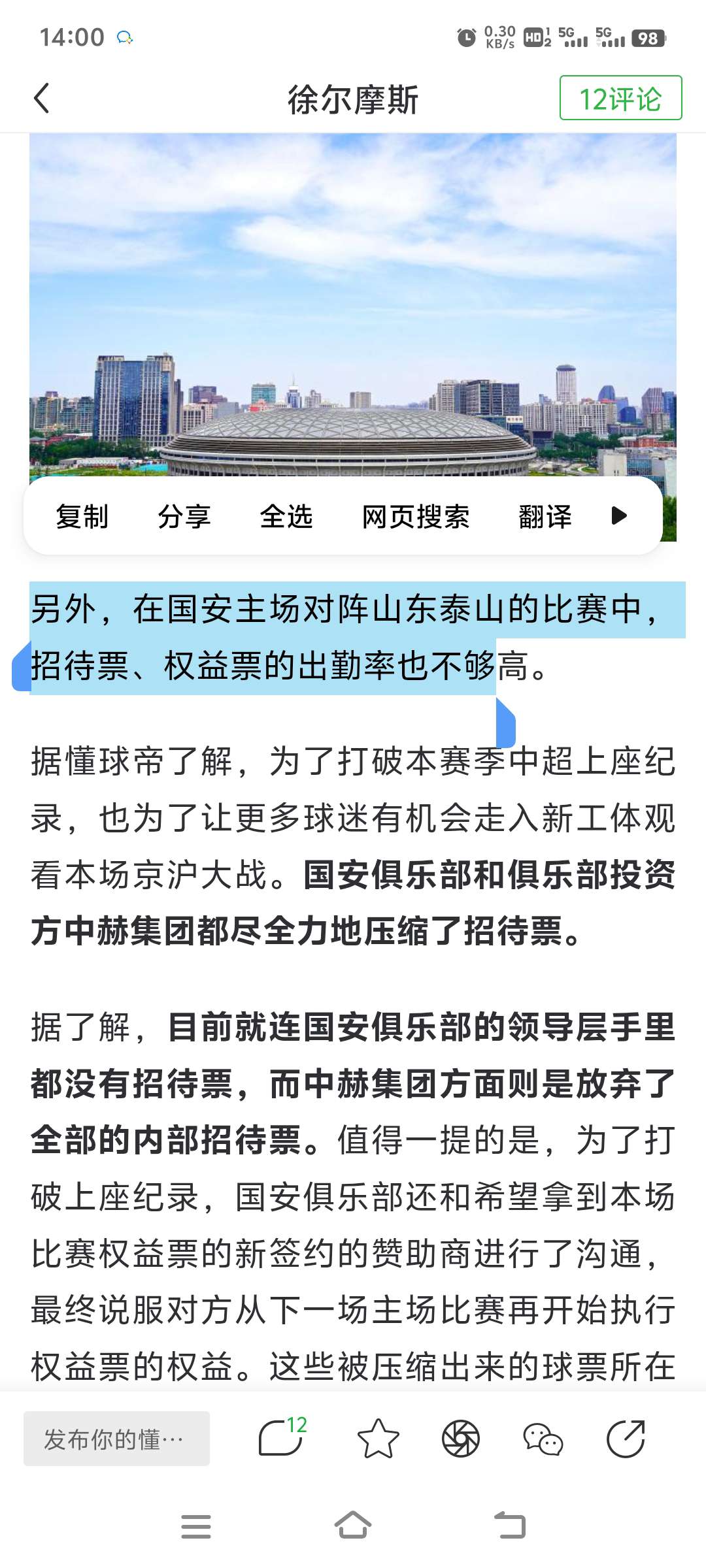Share to Moments via shutter icon

point(460,1439)
